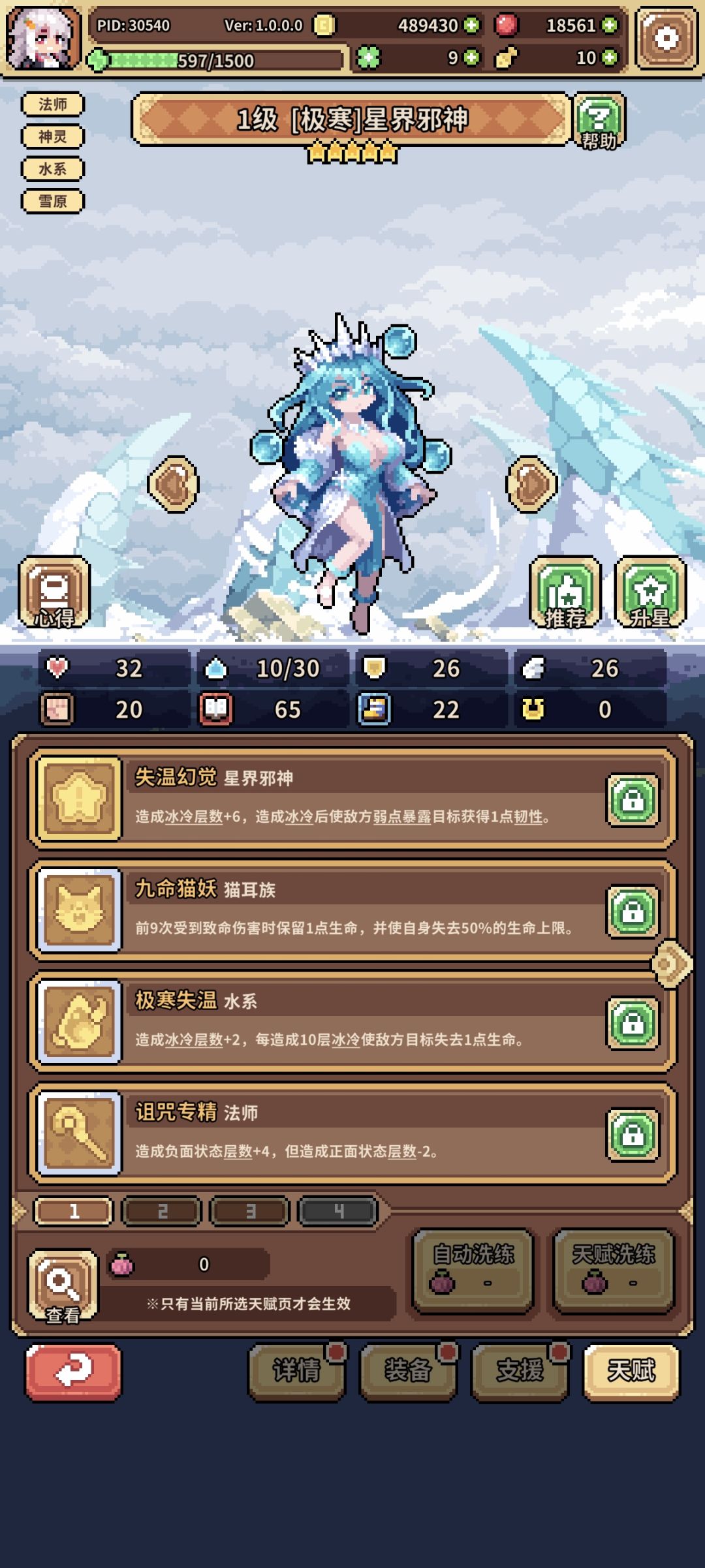Click the 597/1500 health bar
Viewport: 705px width, 1568px height.
[x=215, y=59]
